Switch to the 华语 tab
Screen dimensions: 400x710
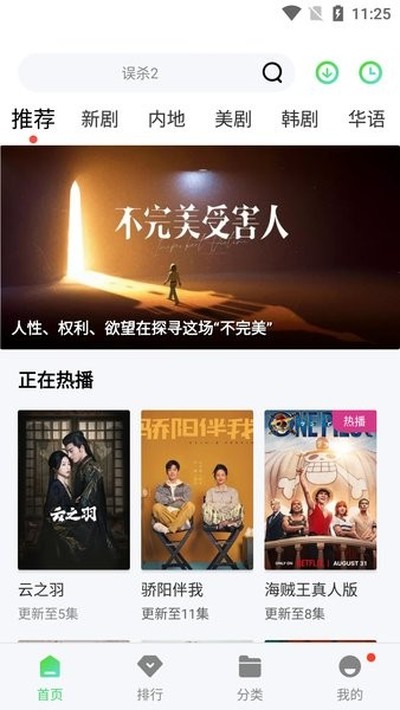[366, 120]
